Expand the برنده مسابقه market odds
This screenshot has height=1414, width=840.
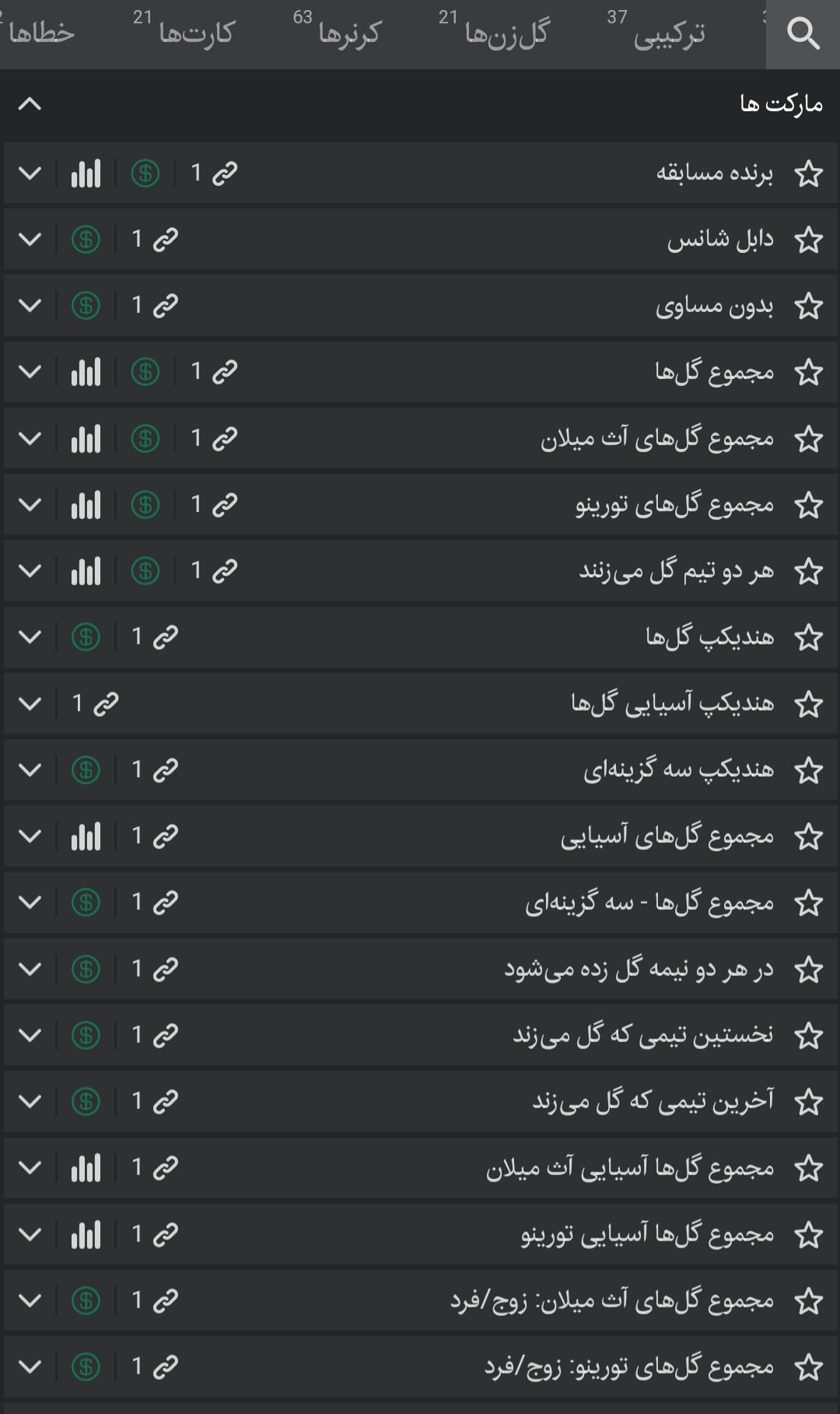[x=31, y=174]
